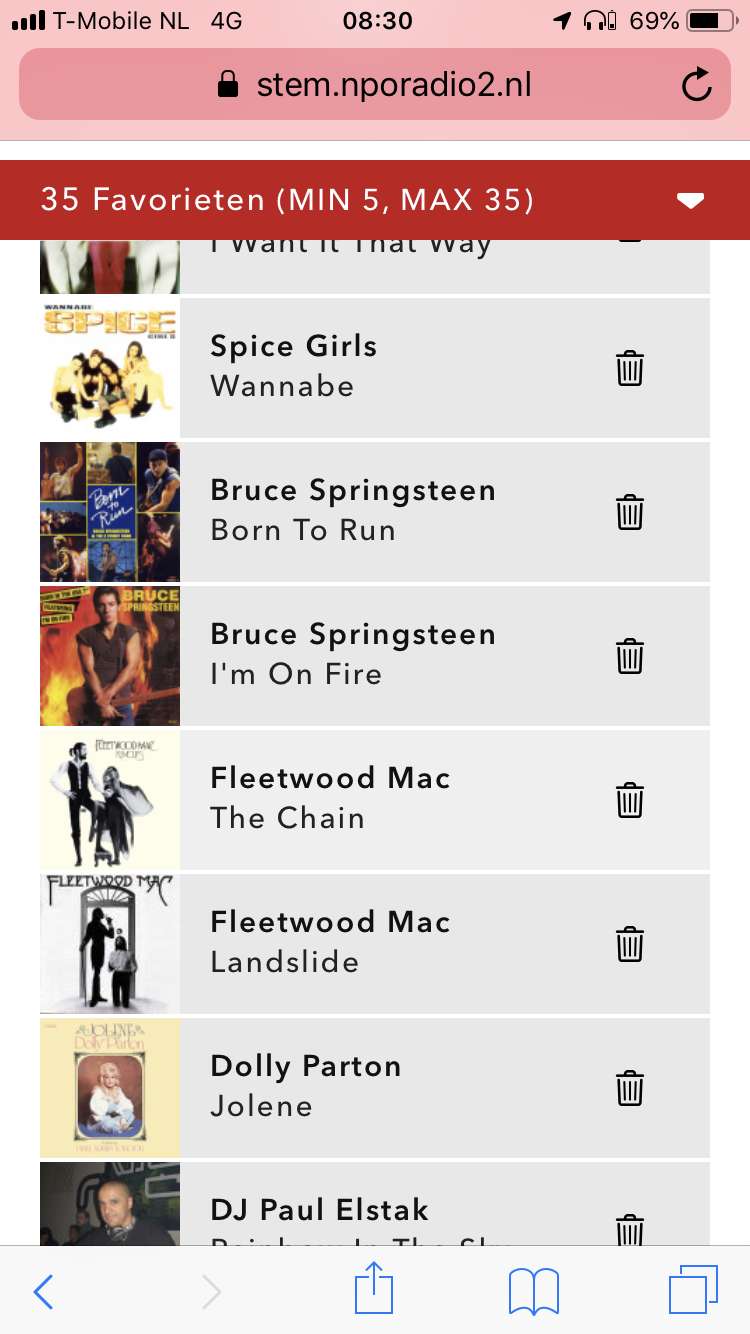Open Safari bookmarks

point(534,1292)
